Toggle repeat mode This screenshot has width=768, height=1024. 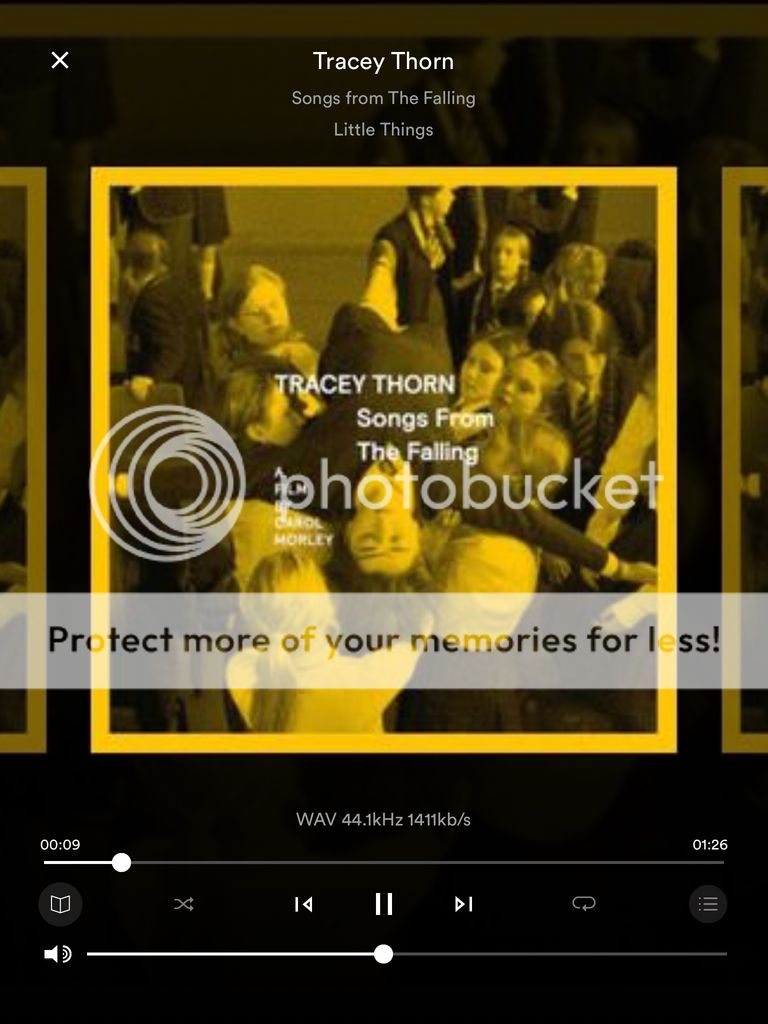pos(584,904)
